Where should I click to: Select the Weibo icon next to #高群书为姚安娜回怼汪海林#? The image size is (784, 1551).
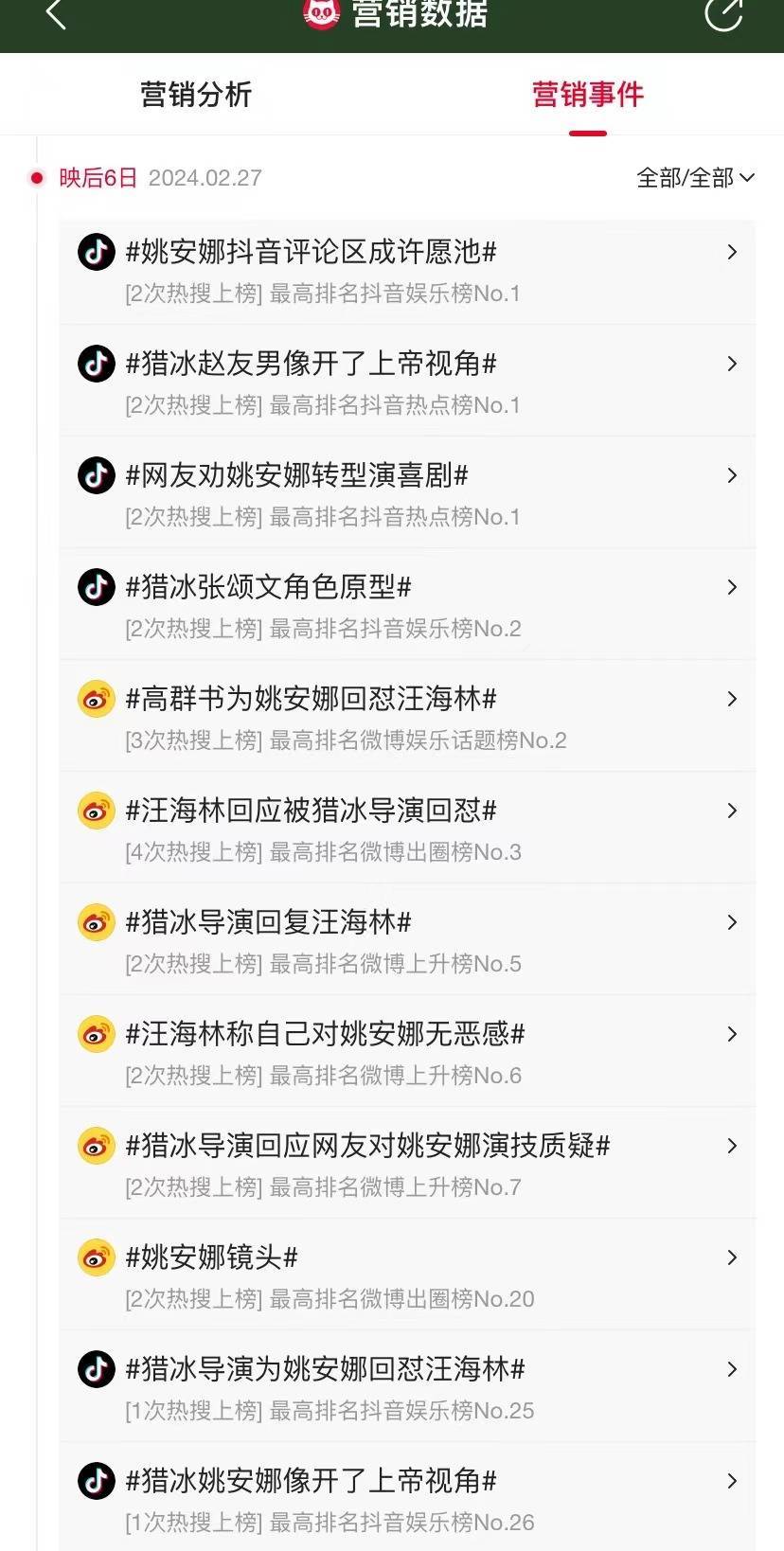click(96, 699)
